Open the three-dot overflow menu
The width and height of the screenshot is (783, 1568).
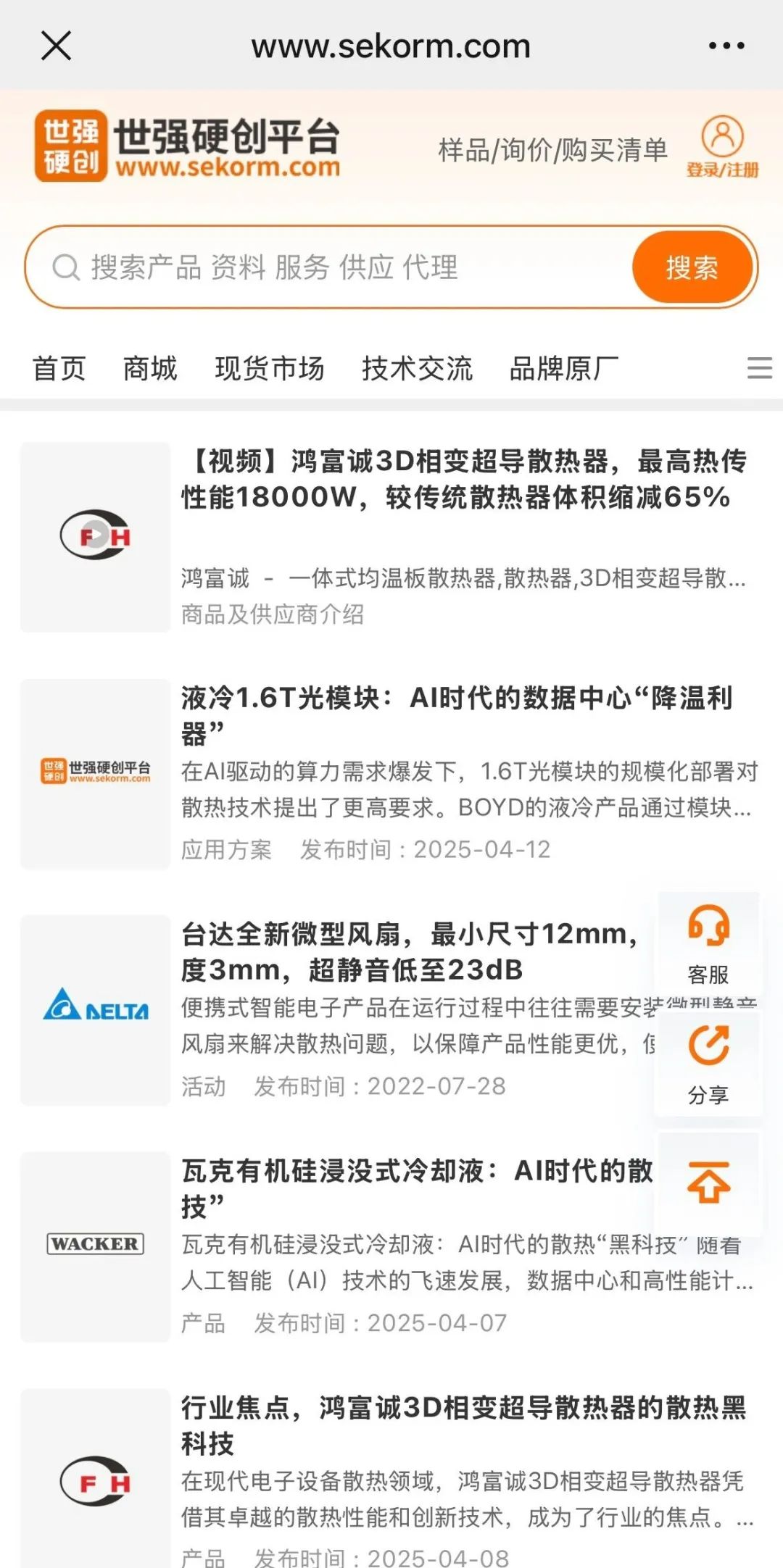(726, 46)
